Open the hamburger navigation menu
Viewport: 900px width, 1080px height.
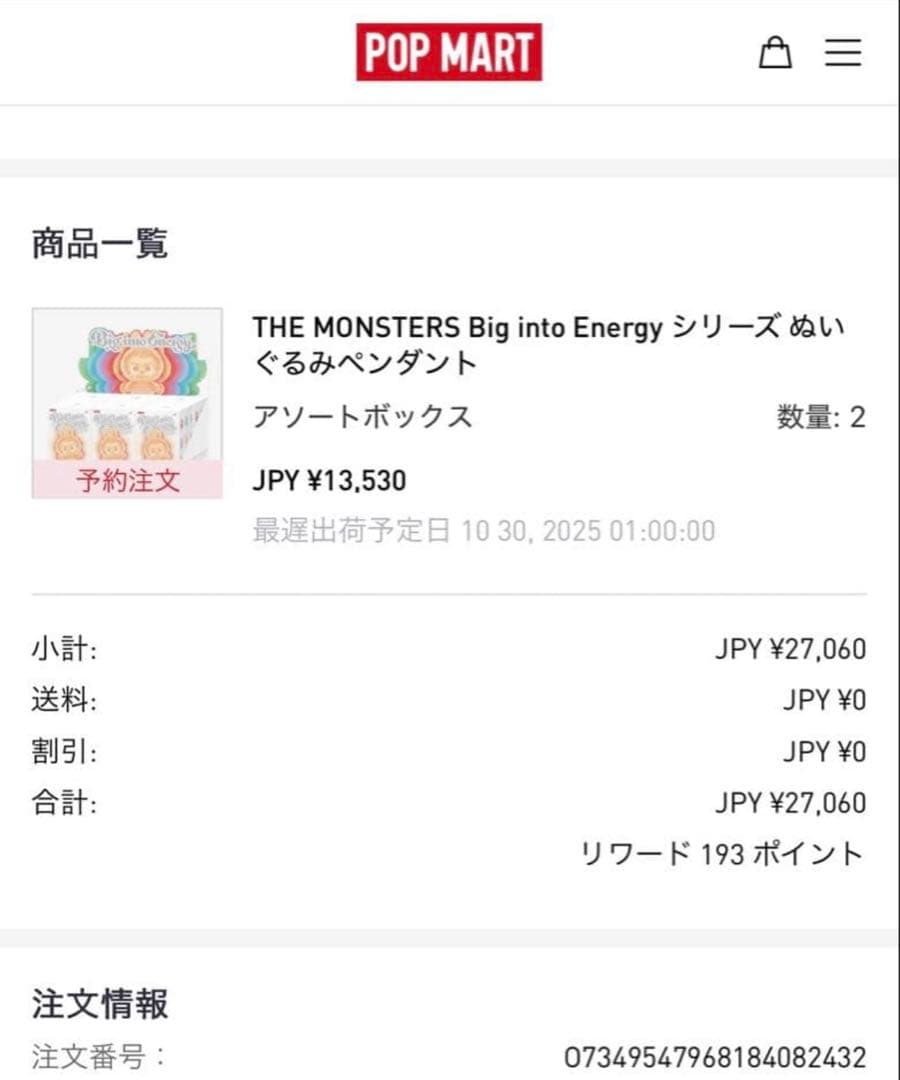pos(844,53)
